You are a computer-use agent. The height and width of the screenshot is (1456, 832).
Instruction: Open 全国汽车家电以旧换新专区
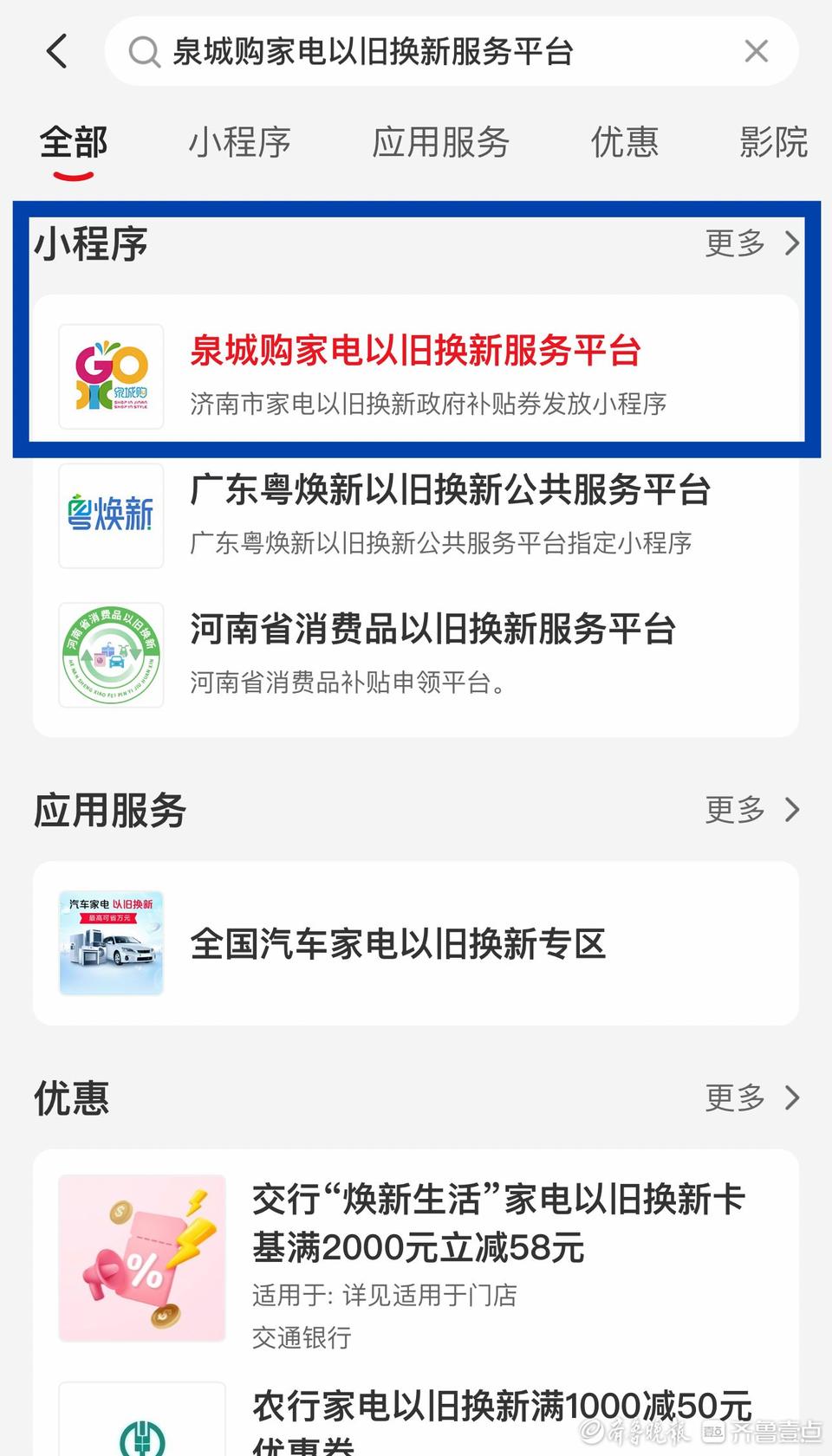(x=416, y=943)
